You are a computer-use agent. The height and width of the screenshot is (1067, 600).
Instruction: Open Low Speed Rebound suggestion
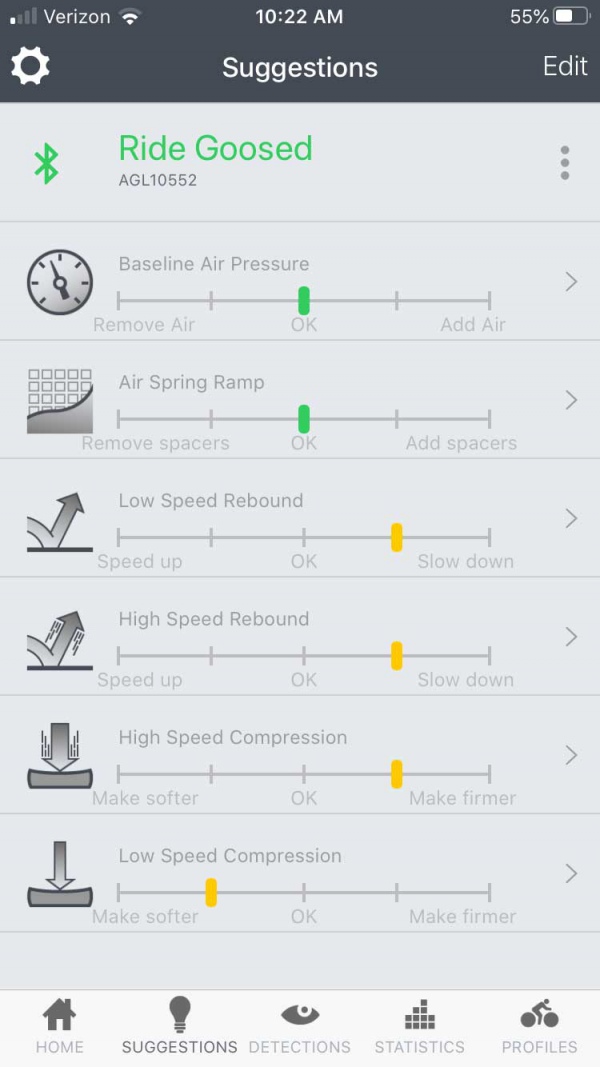click(x=571, y=518)
